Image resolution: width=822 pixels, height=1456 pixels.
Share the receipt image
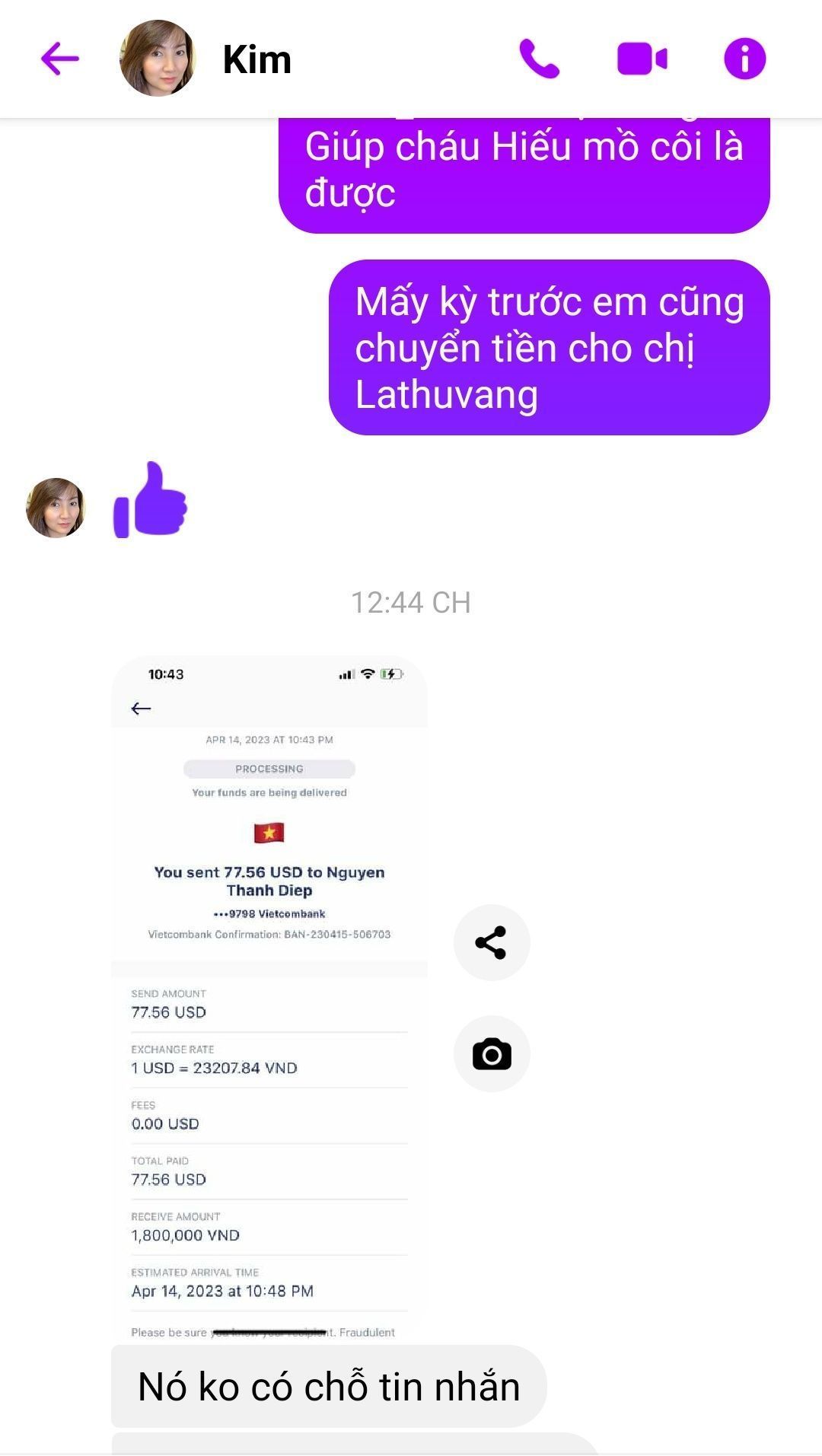492,942
